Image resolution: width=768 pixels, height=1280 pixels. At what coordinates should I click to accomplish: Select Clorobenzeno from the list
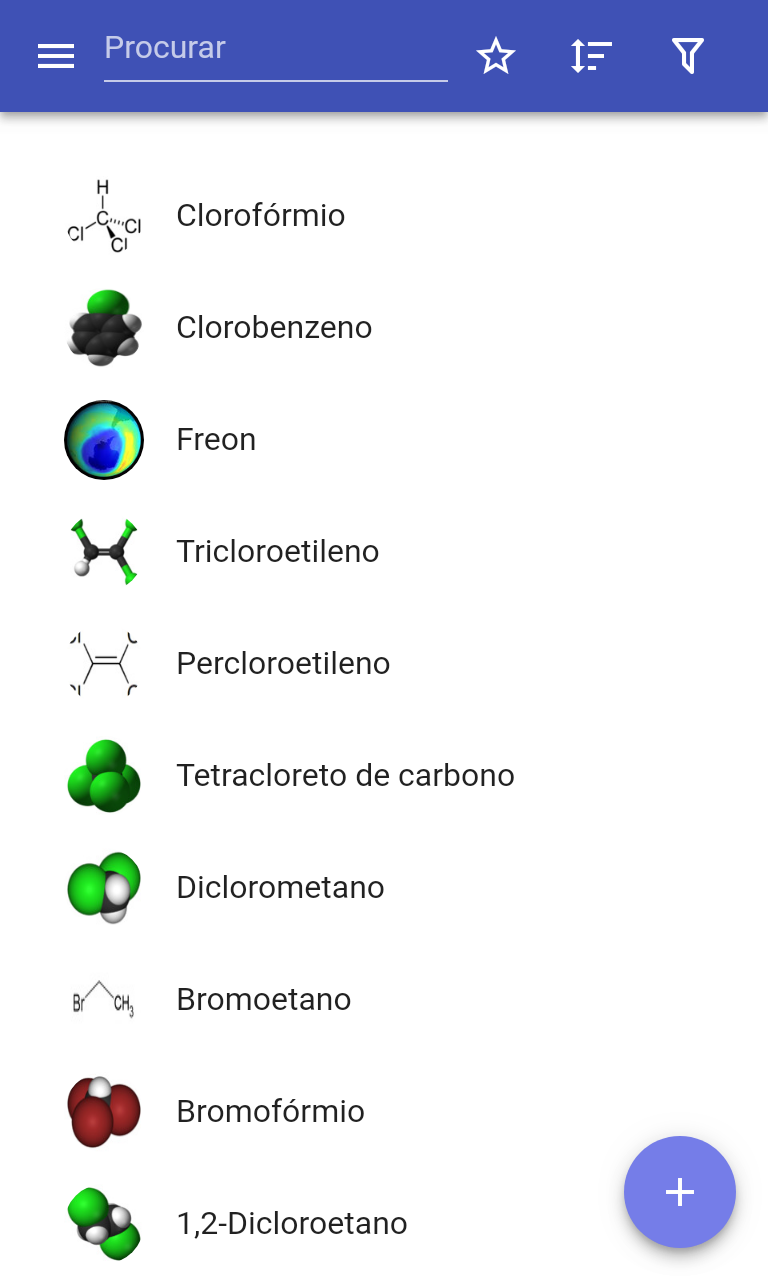[274, 328]
